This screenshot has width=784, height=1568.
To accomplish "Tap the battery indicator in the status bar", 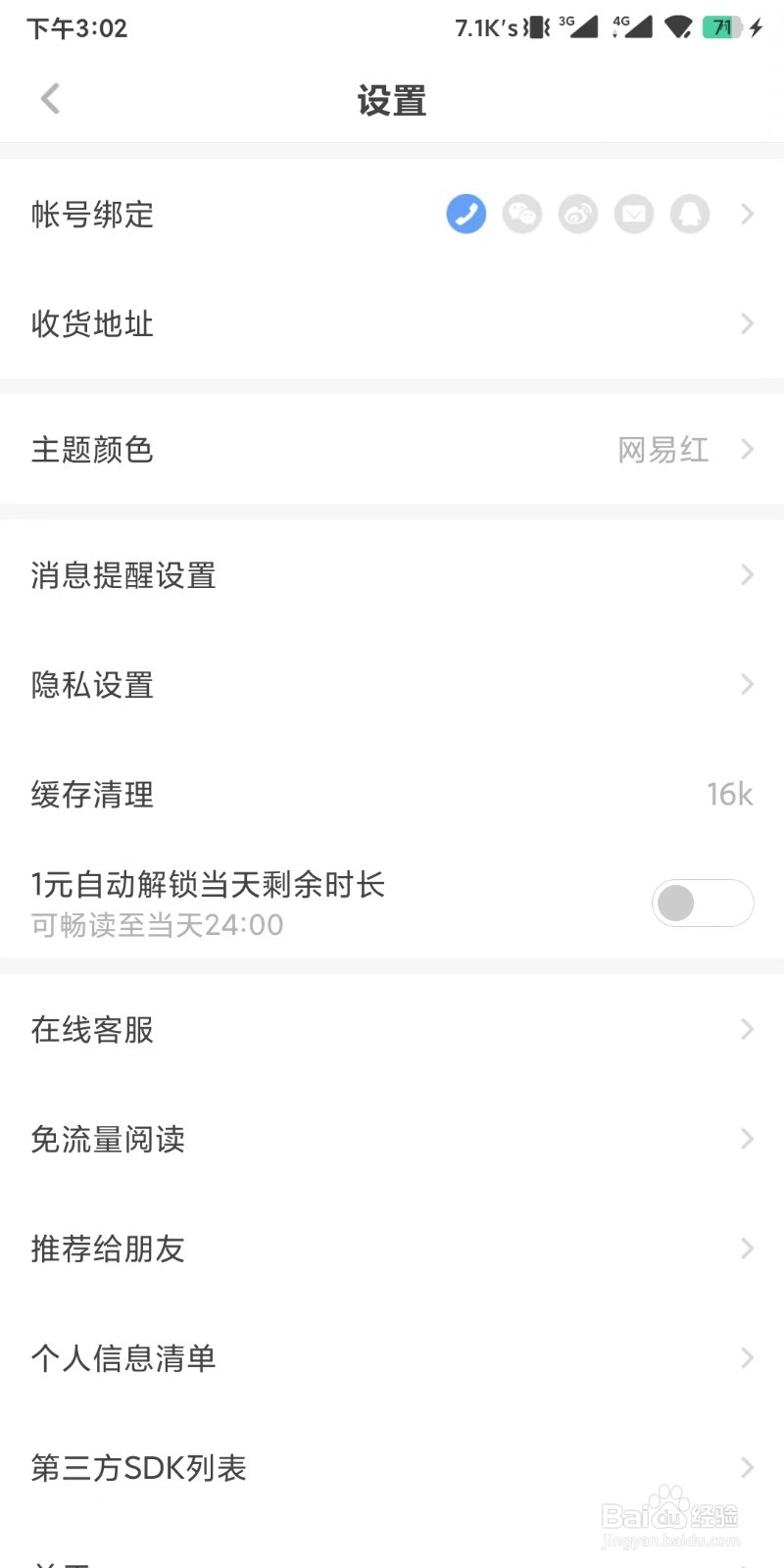I will tap(722, 26).
